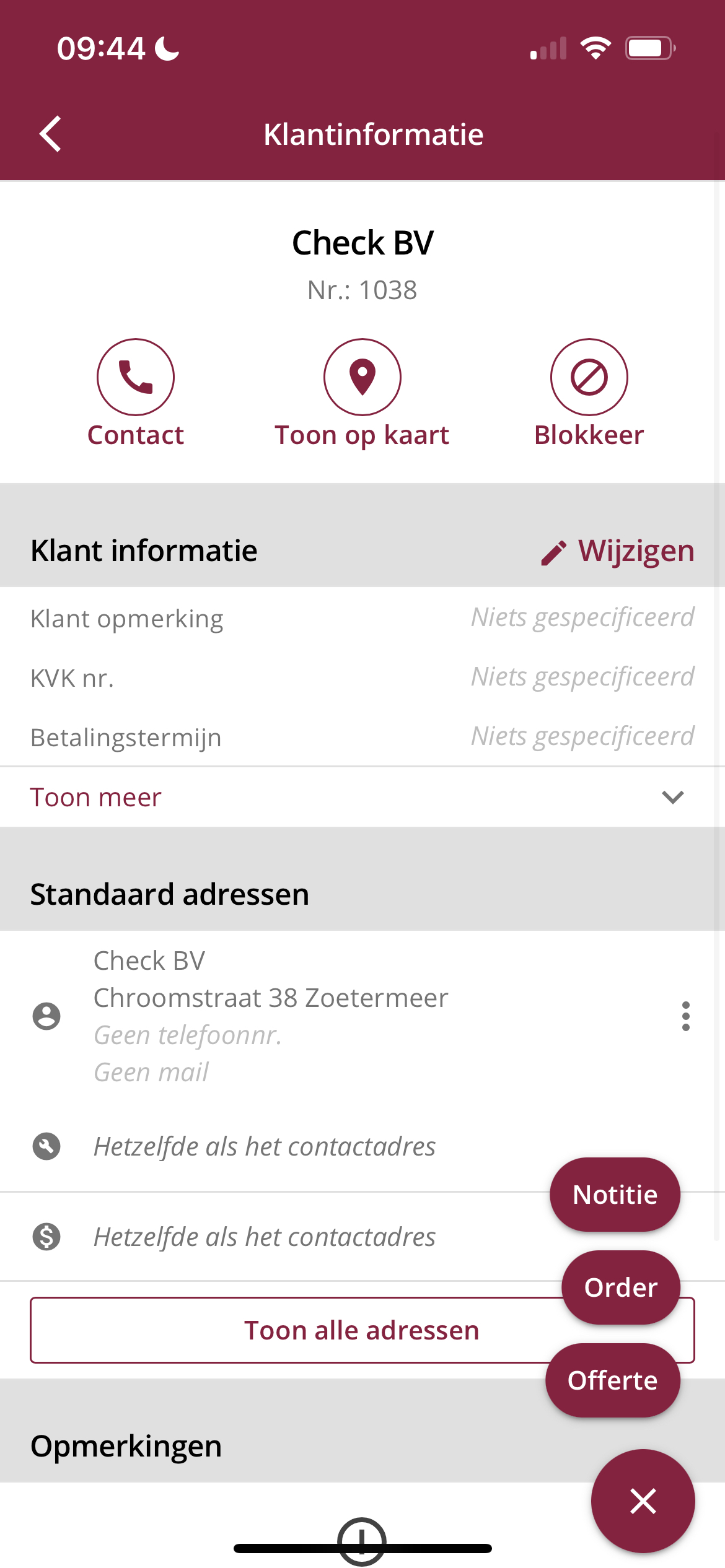Edit customer info with Wijzigen
The height and width of the screenshot is (1568, 725).
coord(617,551)
